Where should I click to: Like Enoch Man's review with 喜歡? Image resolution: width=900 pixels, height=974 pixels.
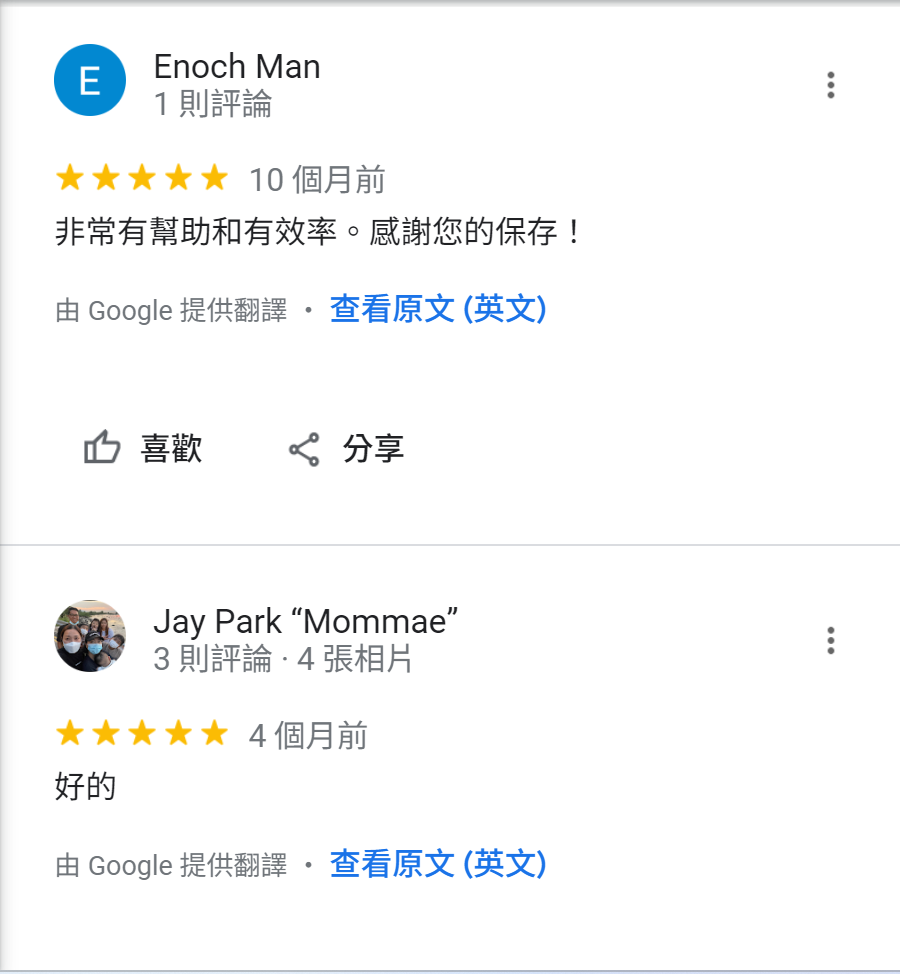143,449
